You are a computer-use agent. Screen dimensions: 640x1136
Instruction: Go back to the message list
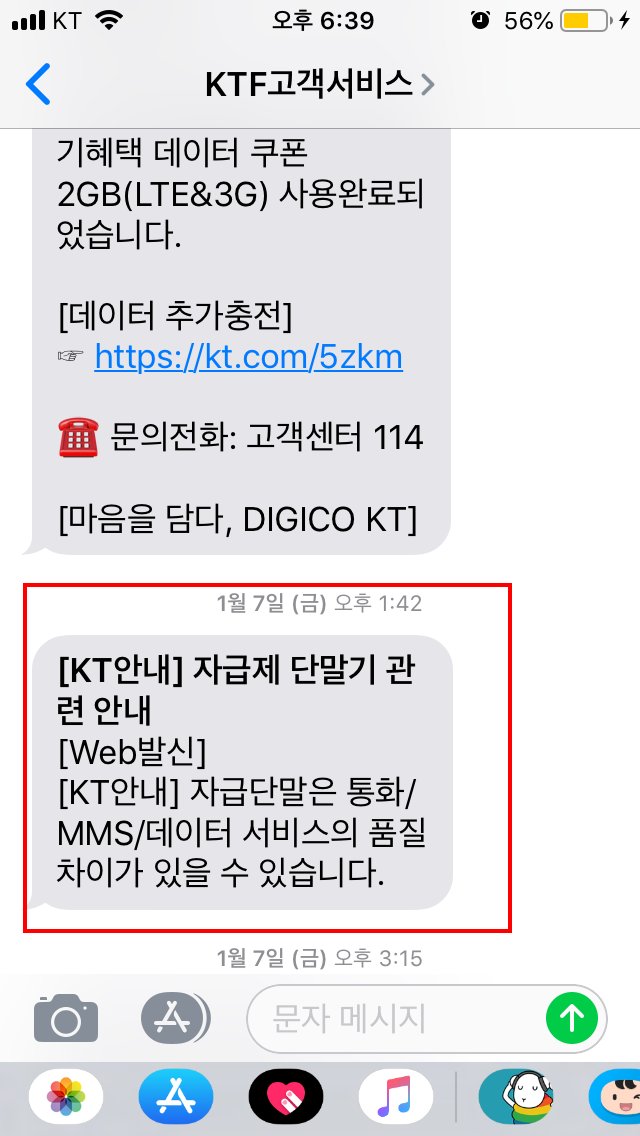coord(38,84)
